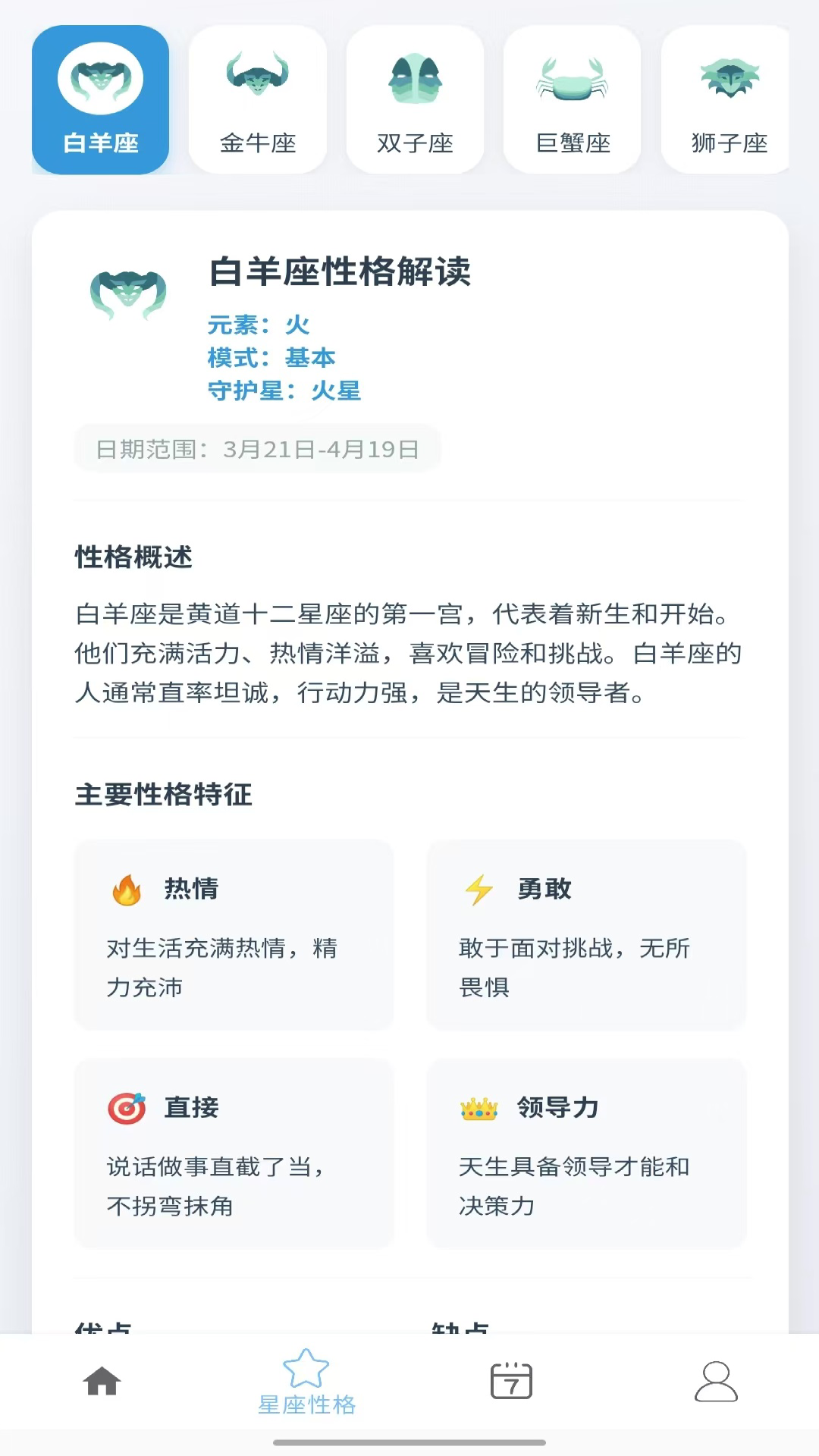Tap the 元素：火 text link
Screen dimensions: 819x1456
click(x=258, y=325)
